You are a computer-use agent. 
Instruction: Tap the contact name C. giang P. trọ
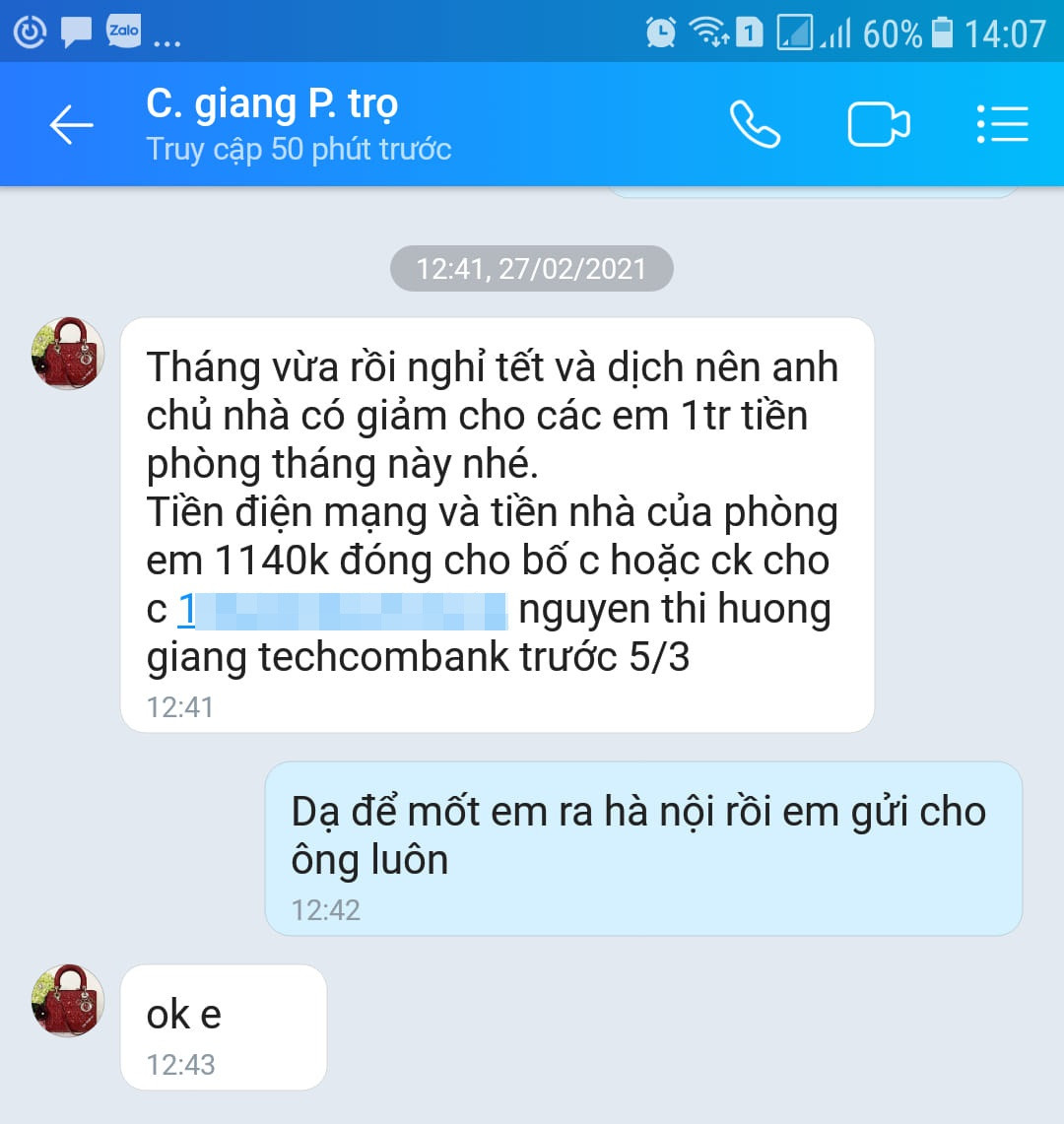270,101
